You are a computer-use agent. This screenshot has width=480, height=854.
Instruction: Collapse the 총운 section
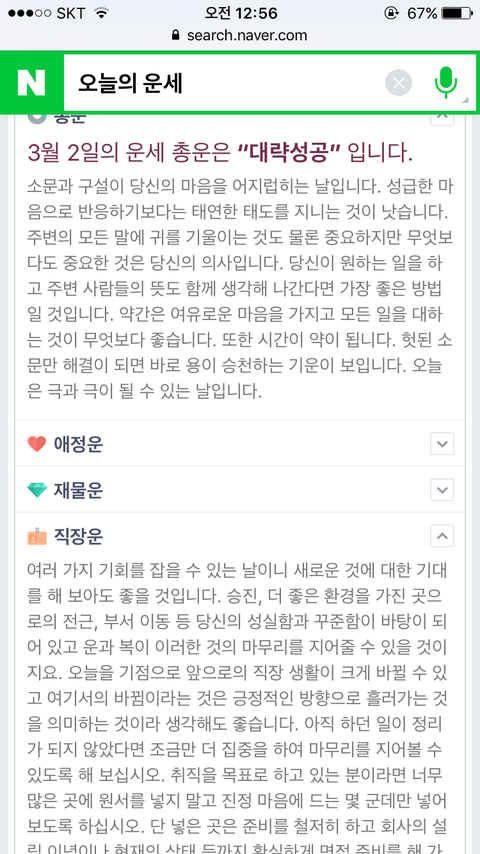pyautogui.click(x=442, y=117)
